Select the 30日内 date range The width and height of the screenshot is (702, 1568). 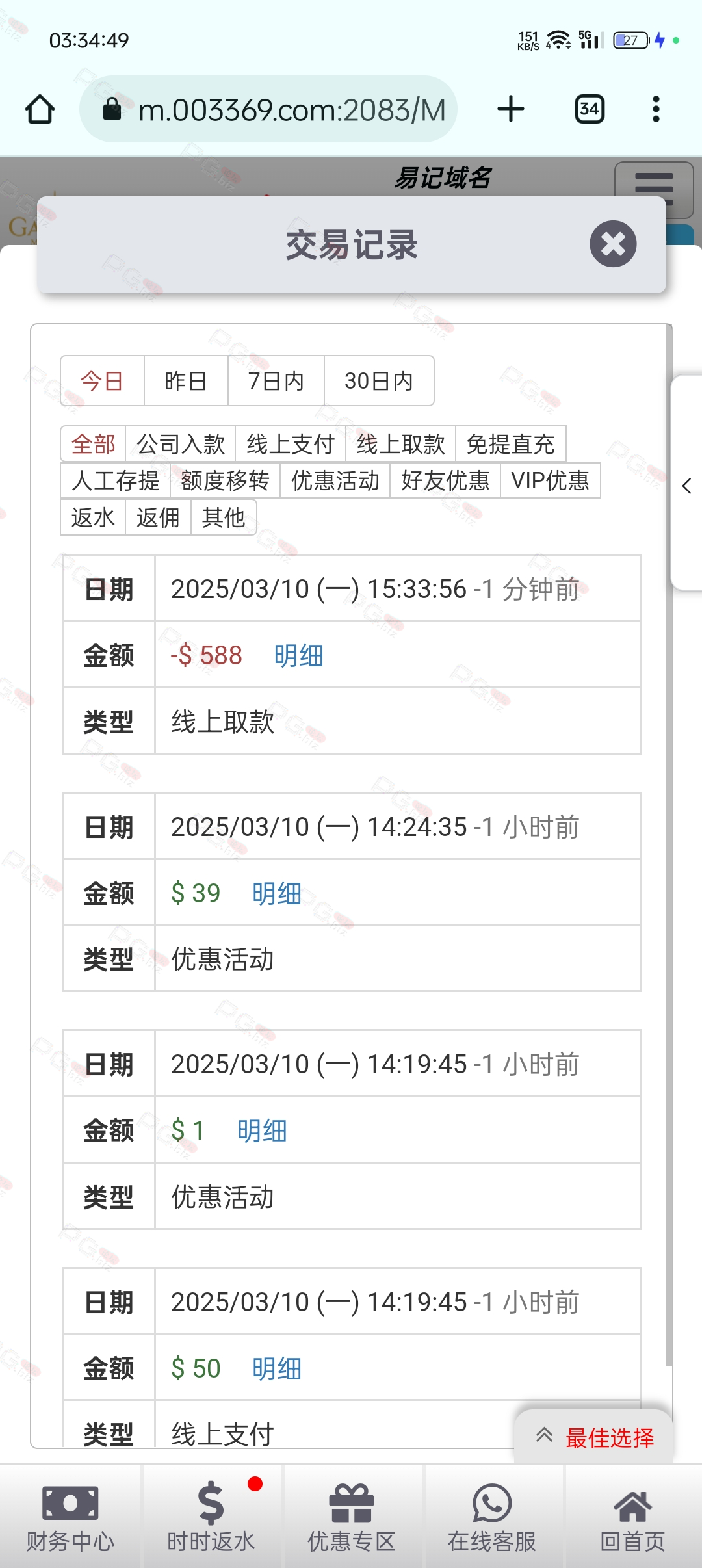click(x=379, y=381)
